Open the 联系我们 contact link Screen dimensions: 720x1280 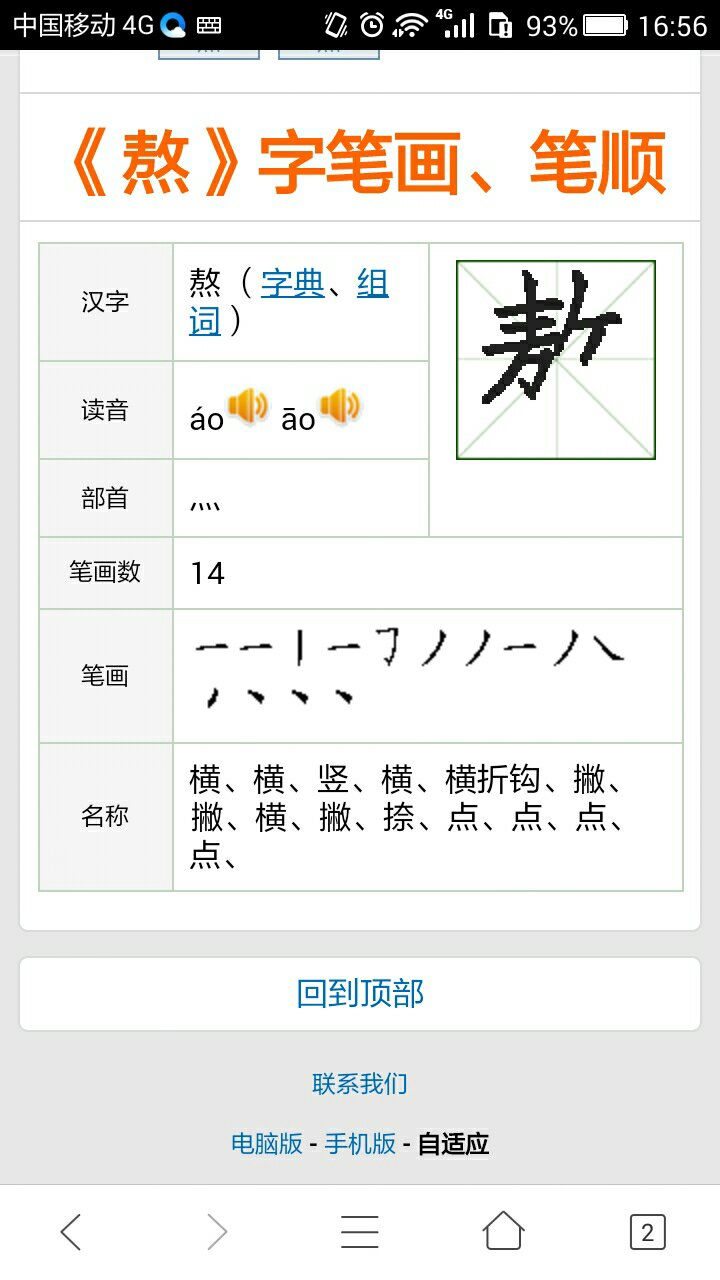point(360,1084)
